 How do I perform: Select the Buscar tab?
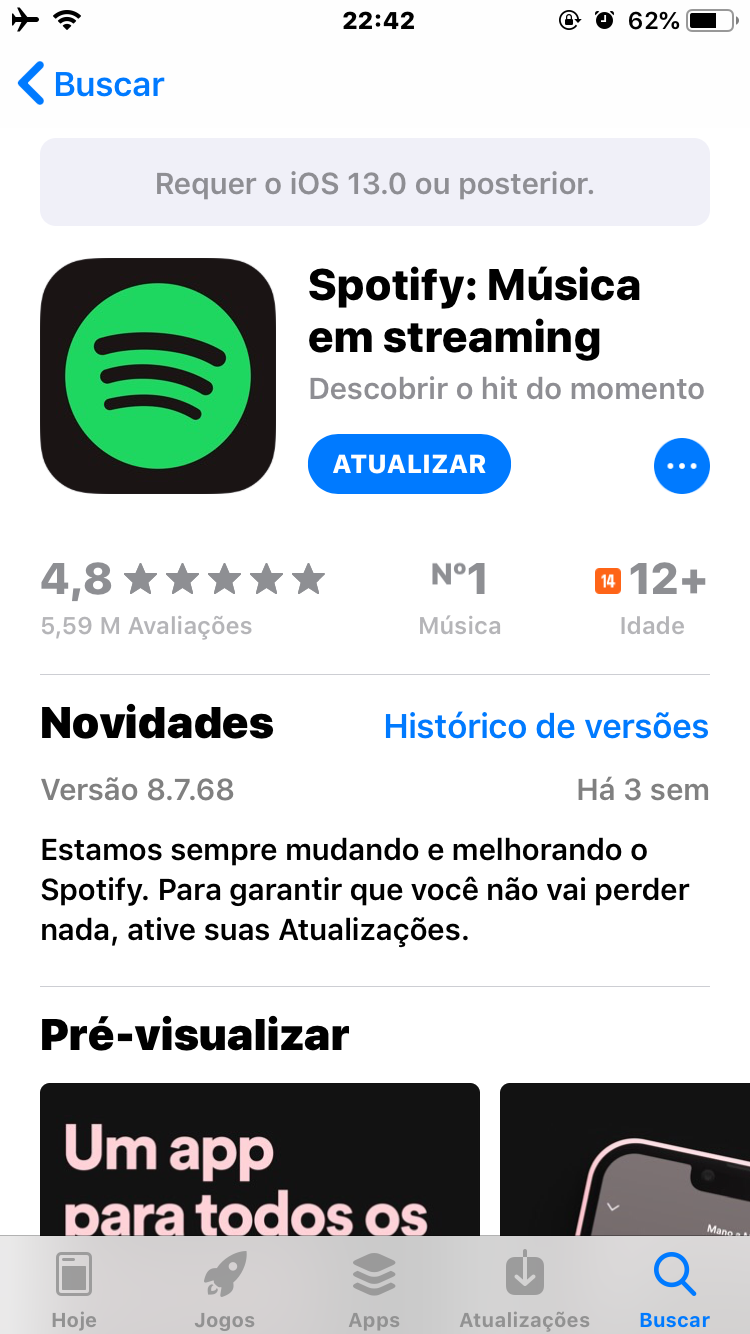pos(674,1288)
